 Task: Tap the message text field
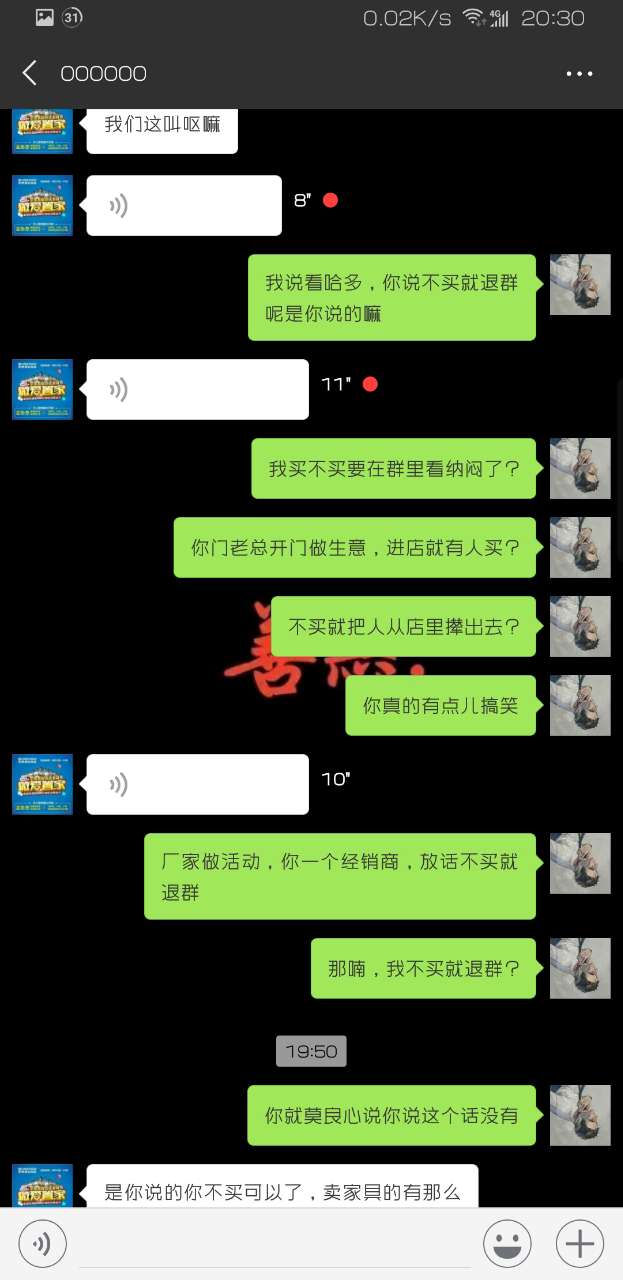pyautogui.click(x=274, y=1244)
